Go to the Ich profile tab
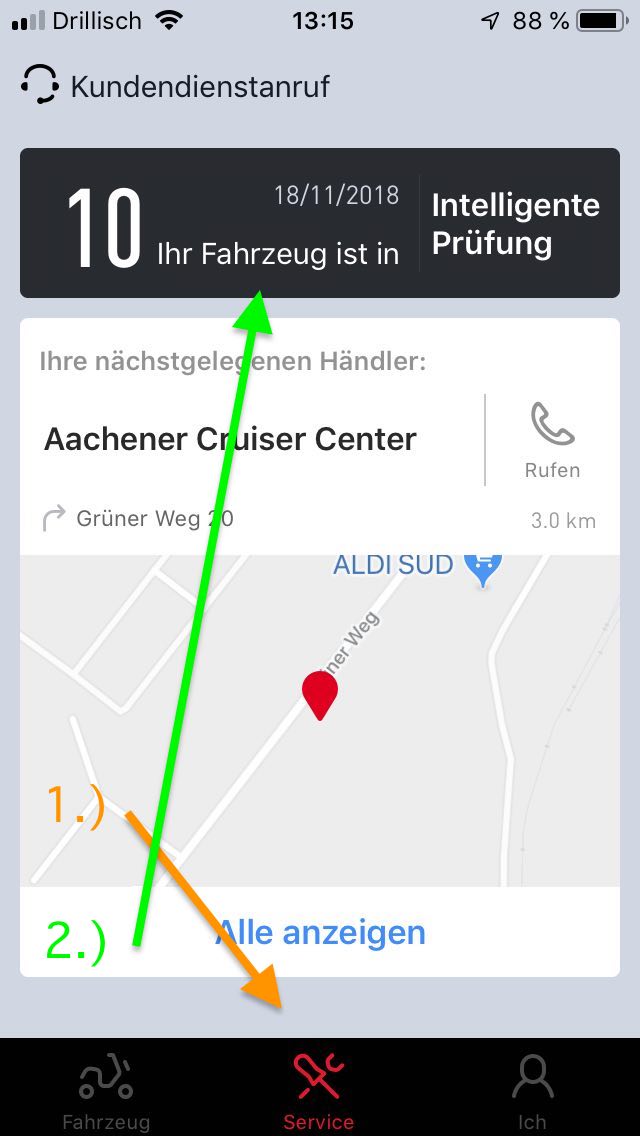This screenshot has width=640, height=1136. click(x=532, y=1092)
